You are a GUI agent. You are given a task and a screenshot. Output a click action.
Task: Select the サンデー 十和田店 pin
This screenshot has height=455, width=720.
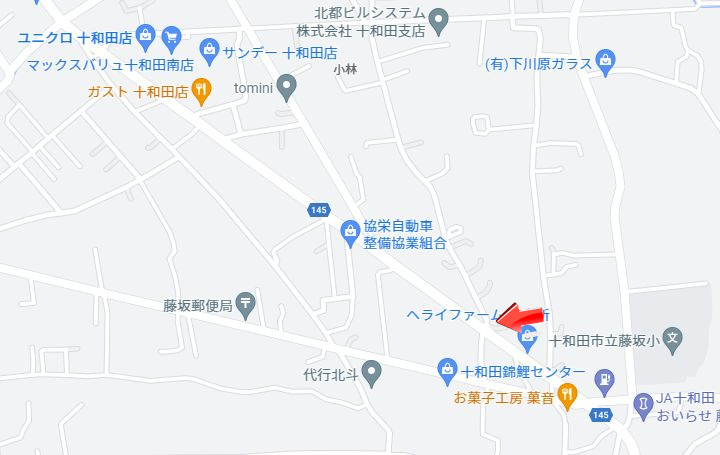pyautogui.click(x=209, y=47)
